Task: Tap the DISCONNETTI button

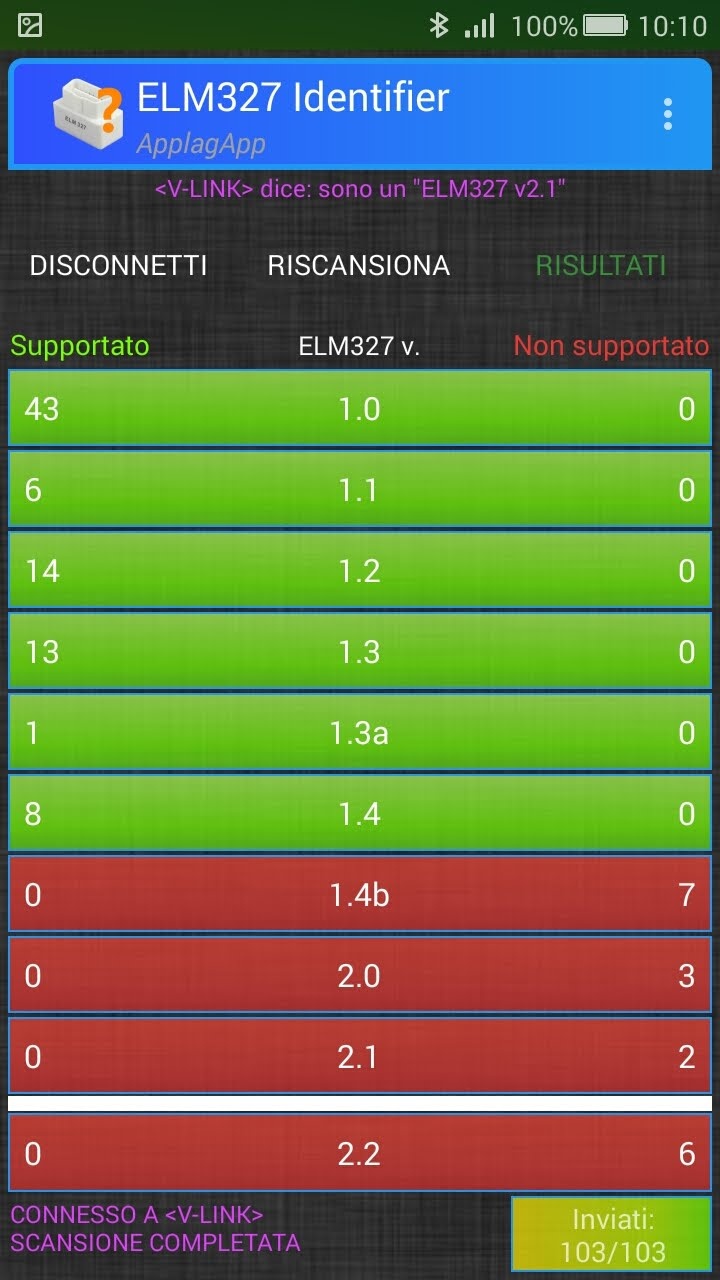Action: point(119,266)
